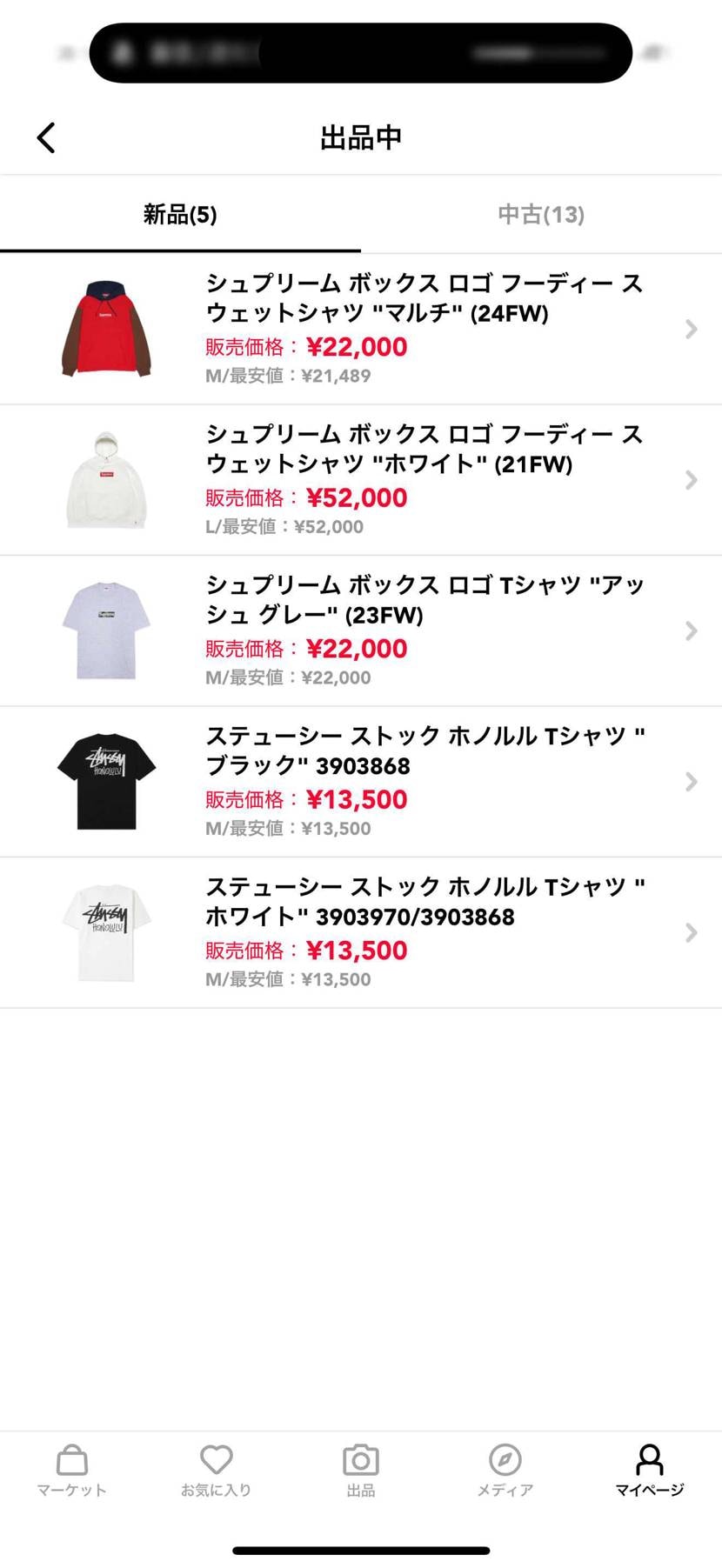The image size is (722, 1568).
Task: Open the マーケット icon in bottom navigation
Action: click(x=72, y=1470)
